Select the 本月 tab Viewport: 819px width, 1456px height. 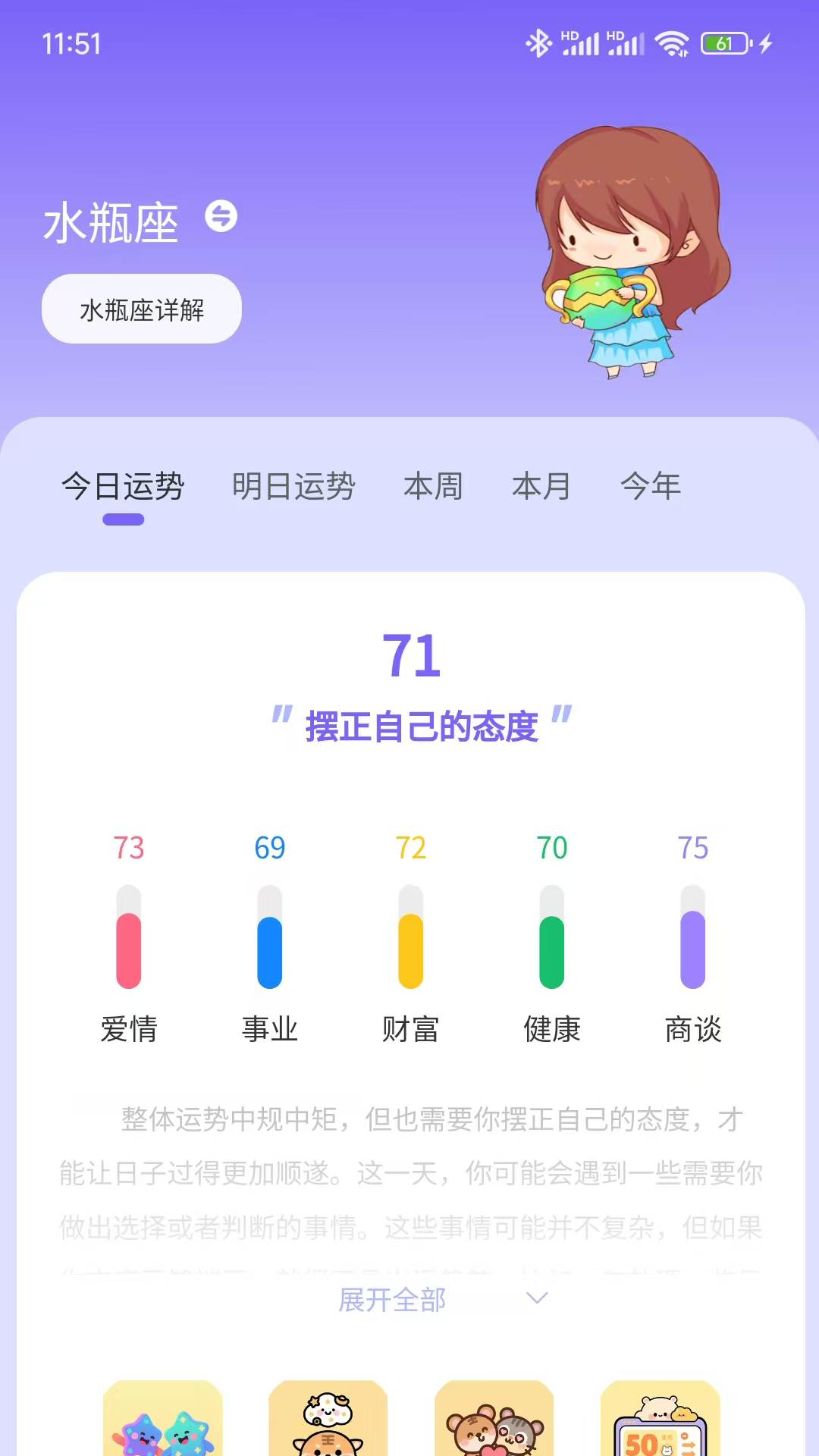(x=539, y=488)
